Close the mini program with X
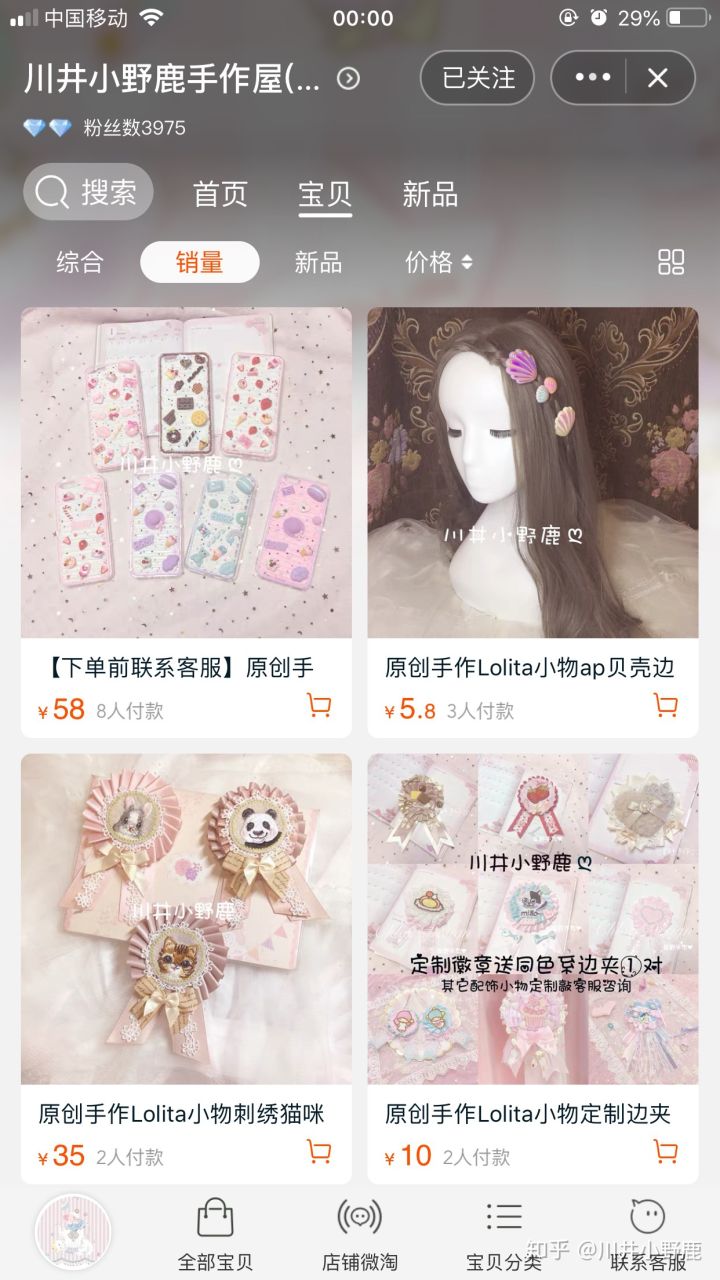 657,78
